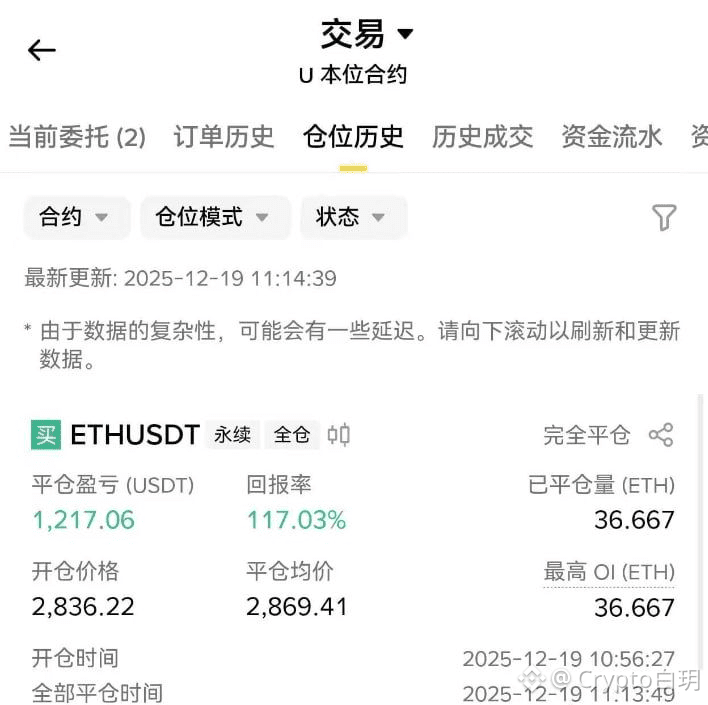Expand the 合约 filter dropdown
The image size is (708, 705).
[x=77, y=217]
